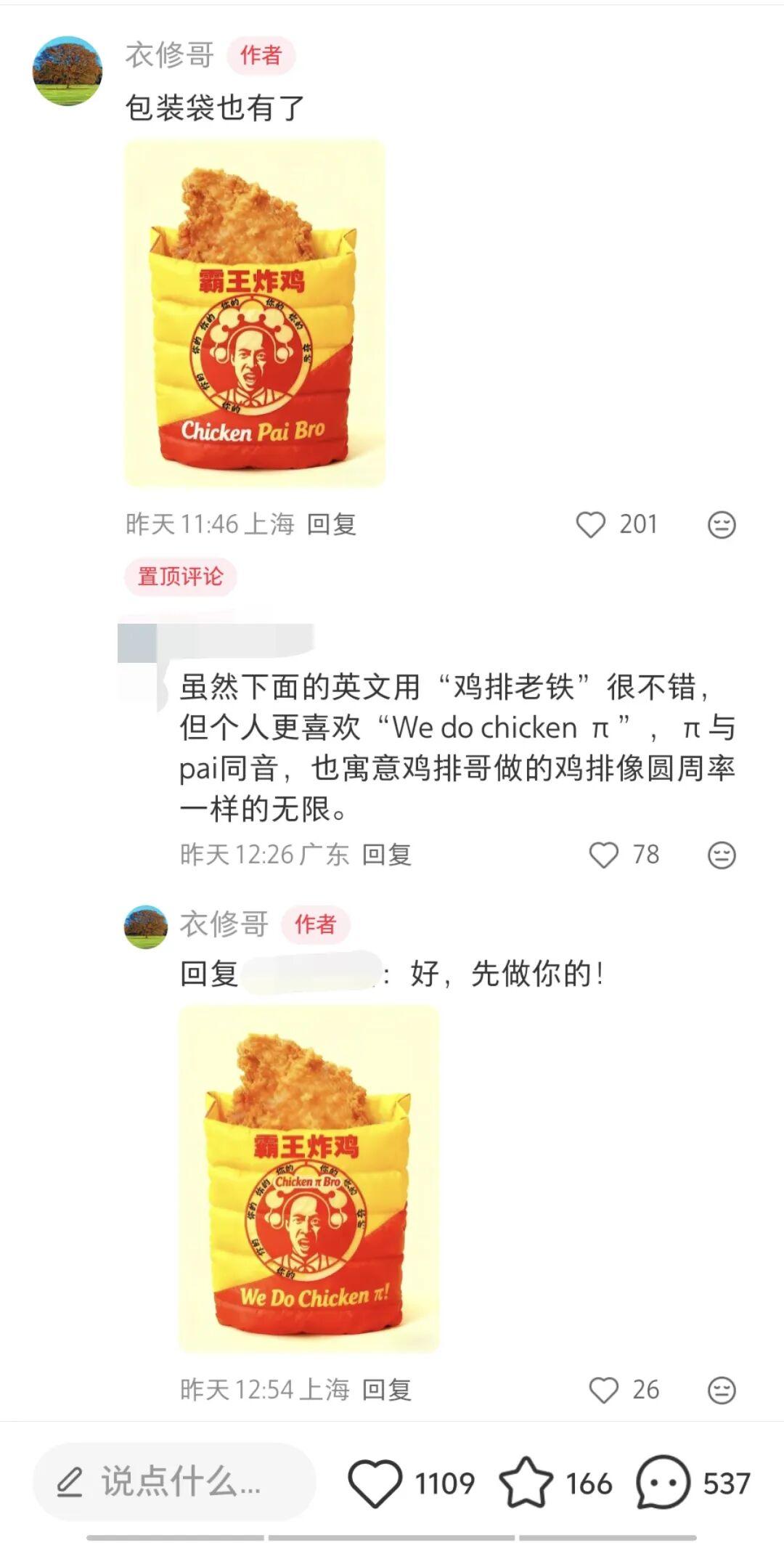This screenshot has width=784, height=1543.
Task: Open the We Do Chicken π image
Action: coord(309,1178)
